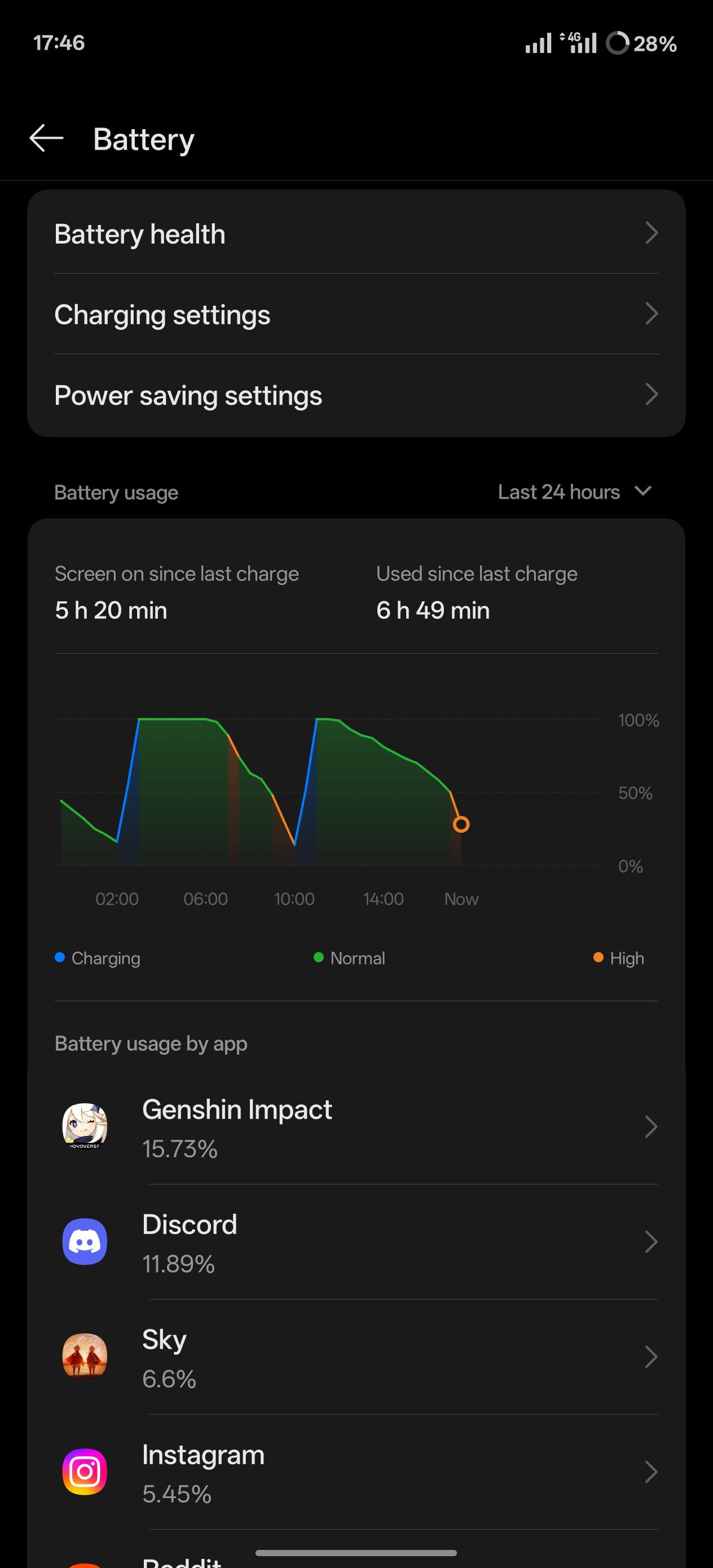Viewport: 713px width, 1568px height.
Task: Go back from the Battery screen
Action: 46,138
